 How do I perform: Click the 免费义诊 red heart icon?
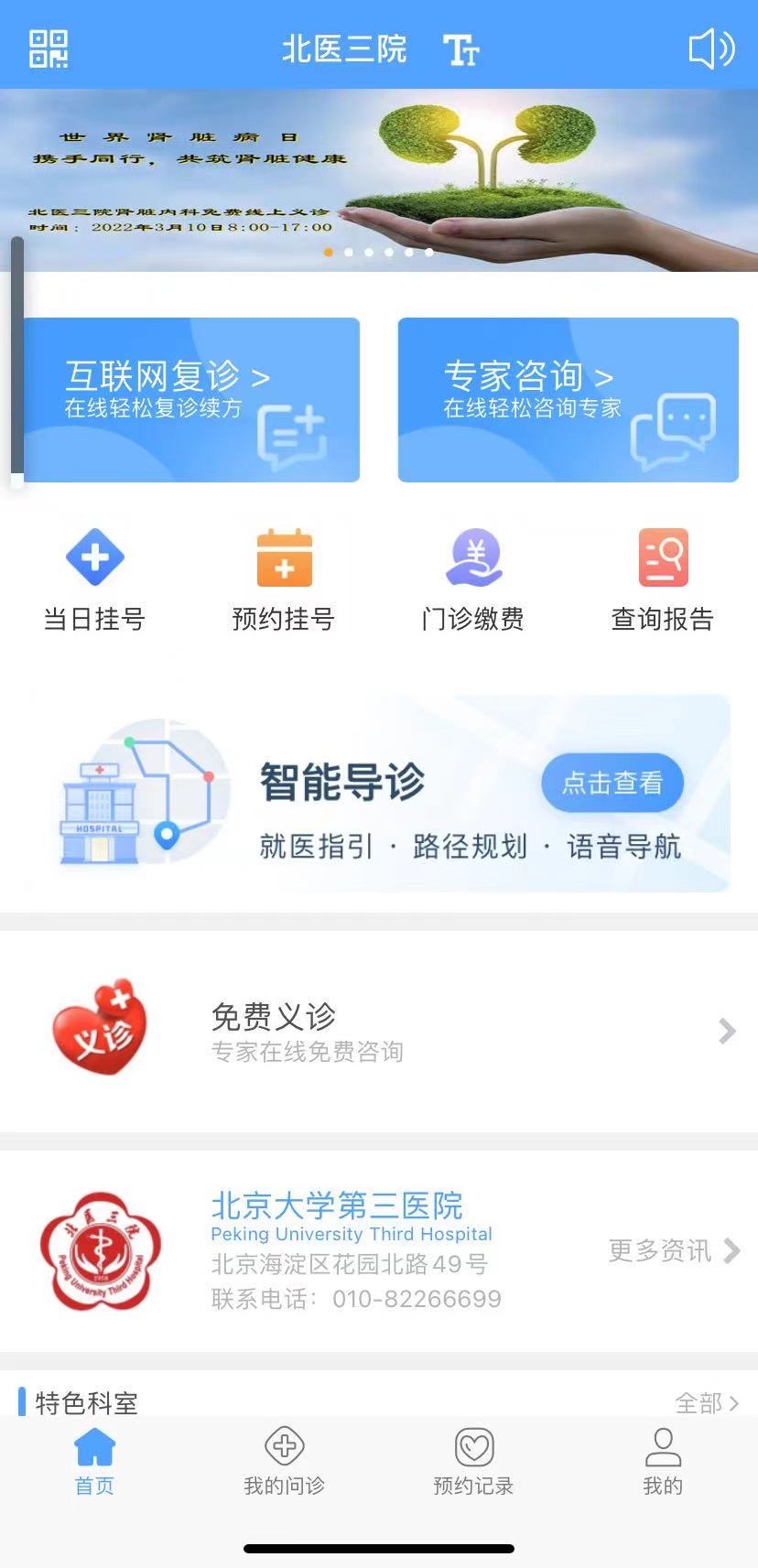[x=101, y=1027]
